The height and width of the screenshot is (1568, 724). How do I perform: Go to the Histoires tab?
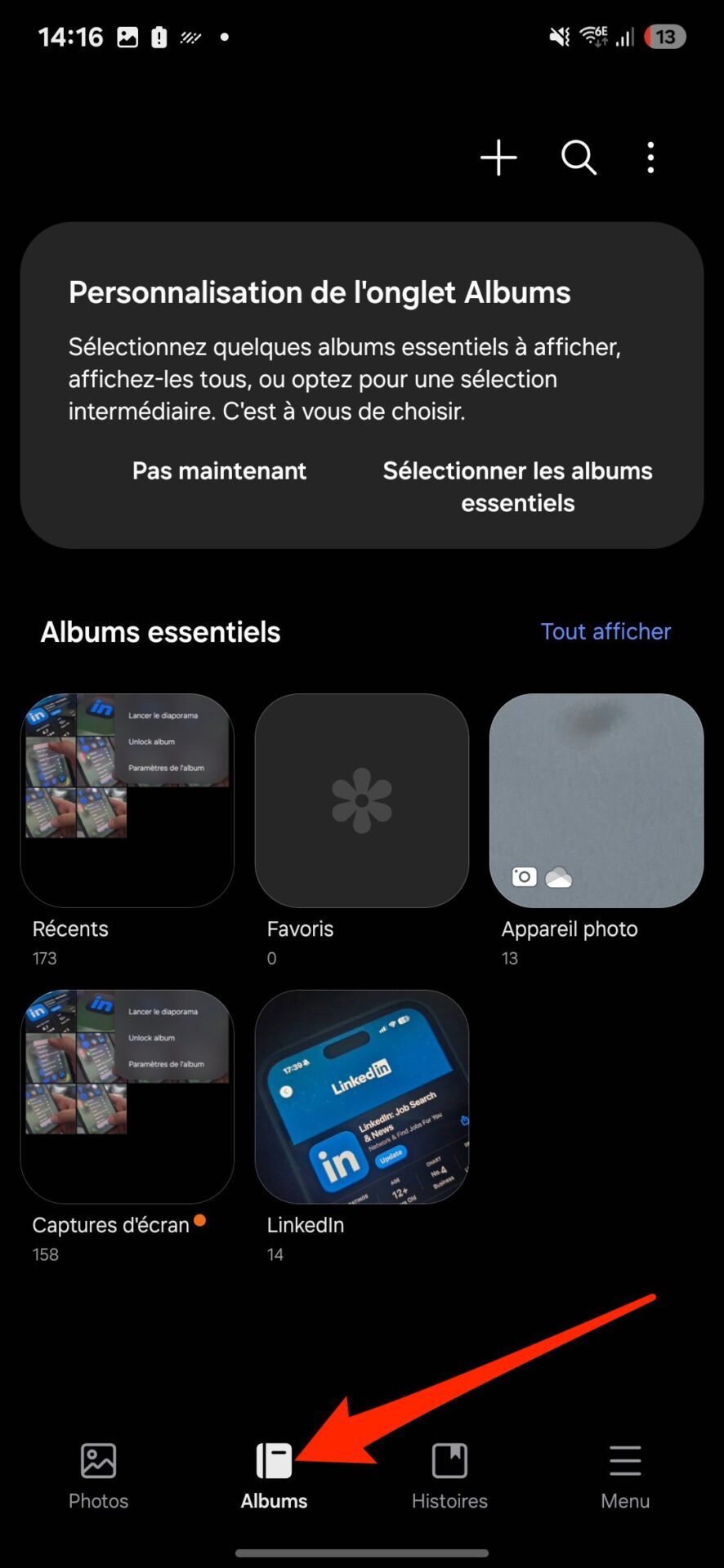point(449,1477)
